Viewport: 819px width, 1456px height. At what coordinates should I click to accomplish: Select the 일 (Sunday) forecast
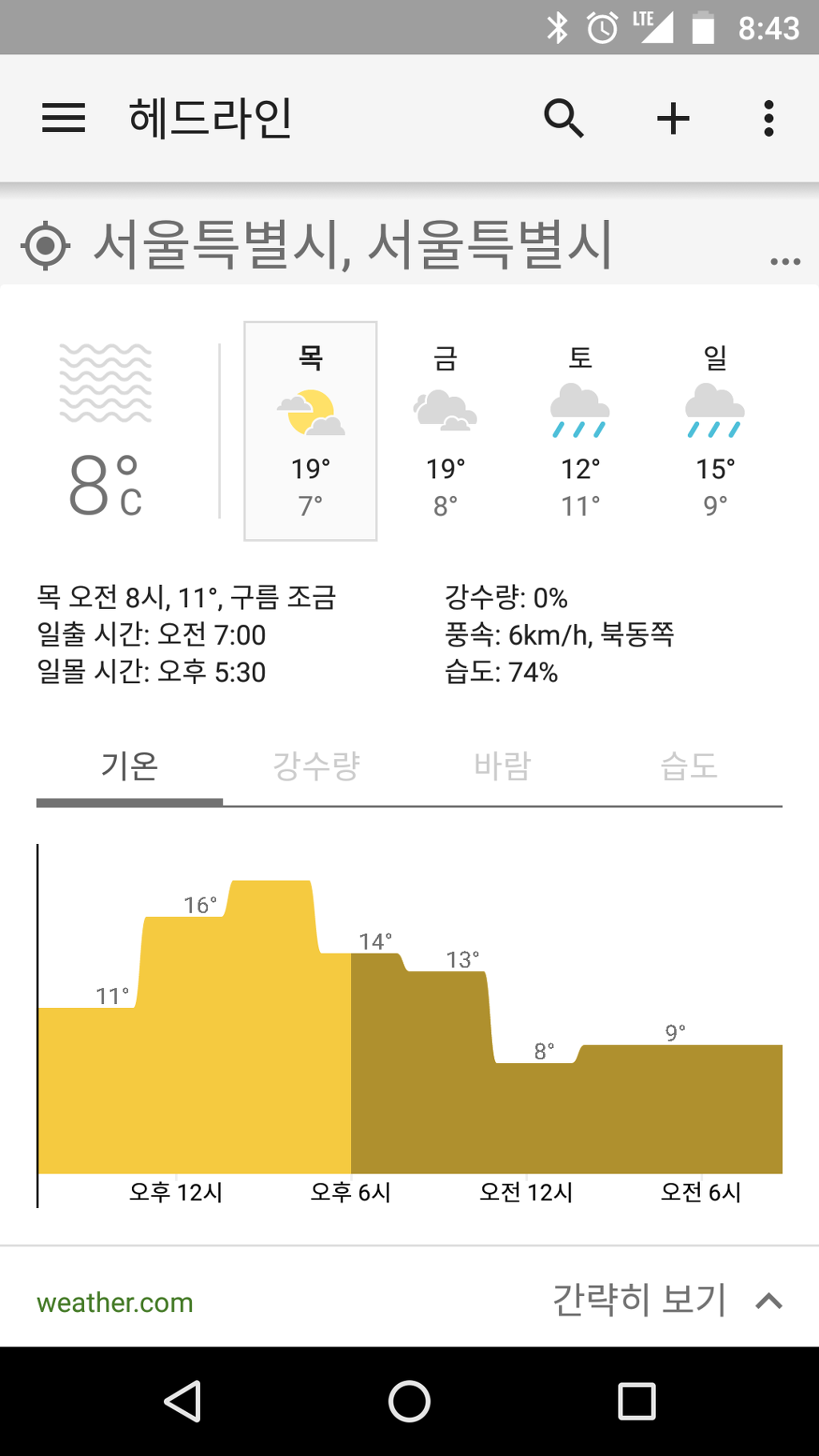coord(715,431)
